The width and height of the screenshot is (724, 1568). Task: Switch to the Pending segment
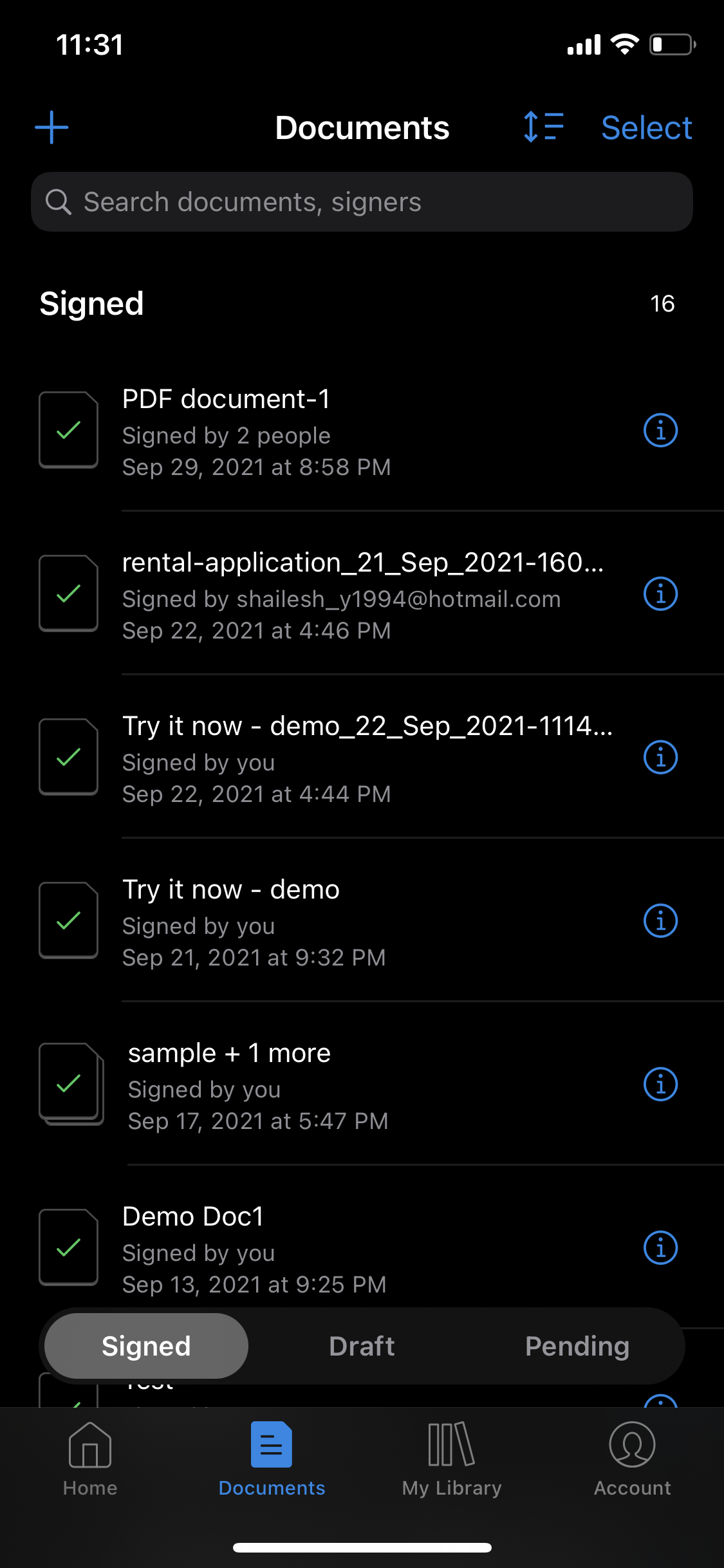tap(577, 1346)
